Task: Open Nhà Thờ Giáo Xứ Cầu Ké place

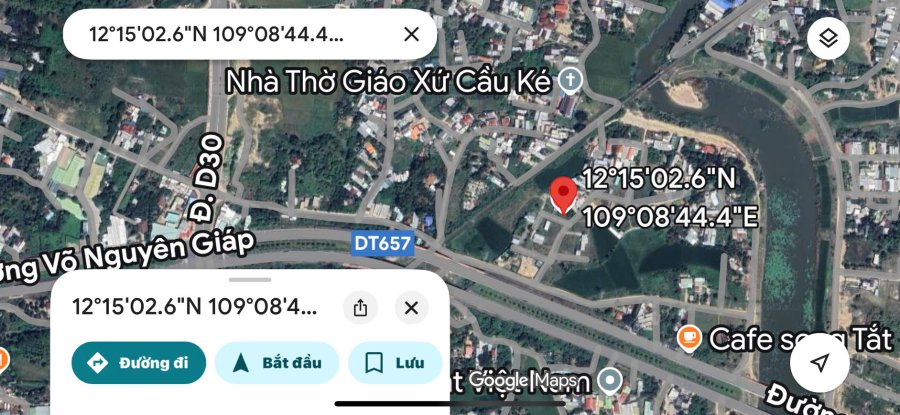Action: coord(570,79)
